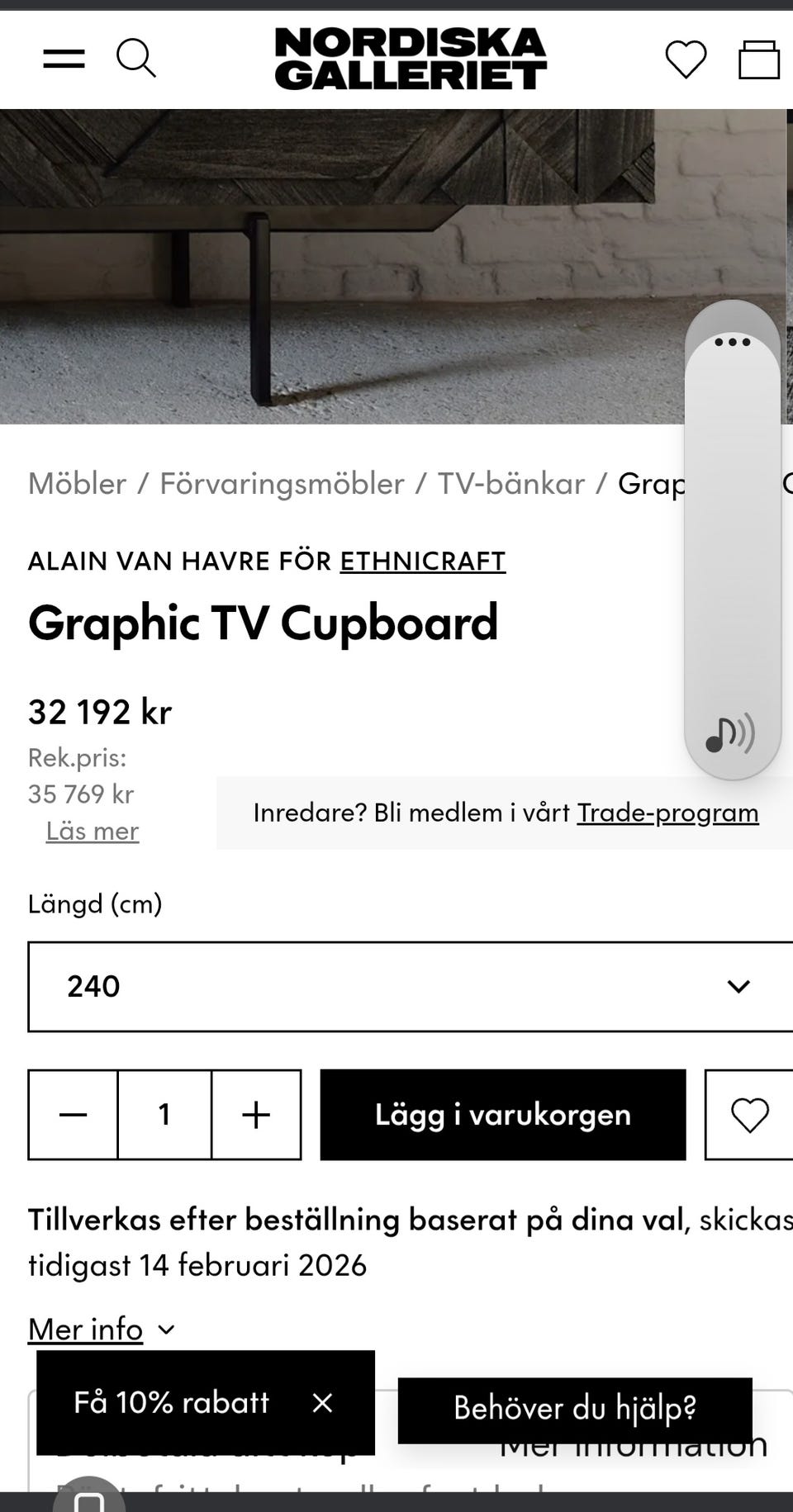The image size is (793, 1512).
Task: Open the search icon
Action: [137, 58]
